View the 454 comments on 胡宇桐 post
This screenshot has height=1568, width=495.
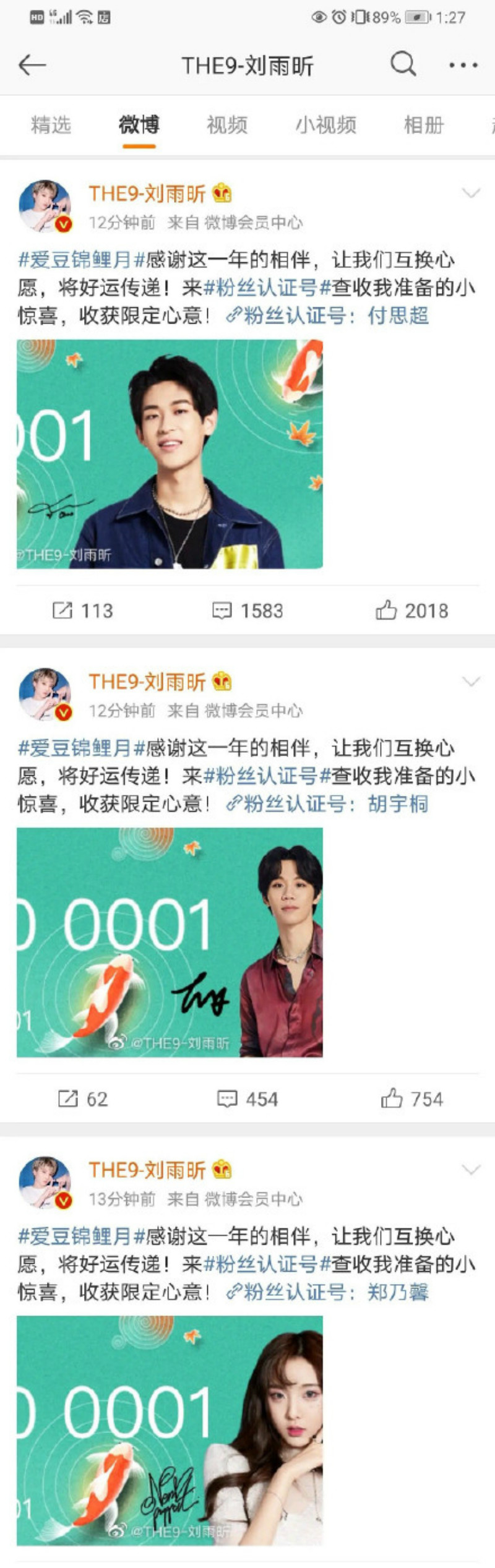[247, 1099]
